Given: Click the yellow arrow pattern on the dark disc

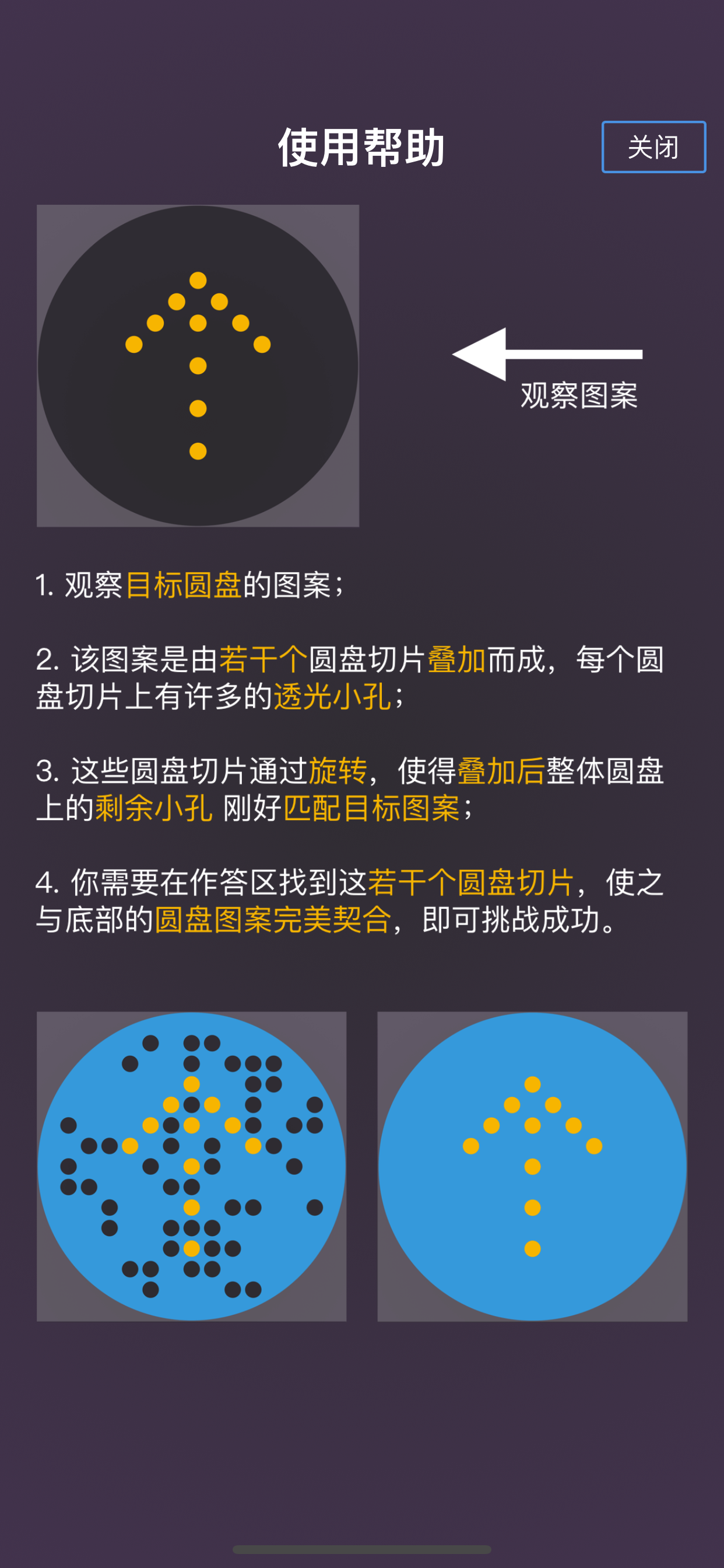Looking at the screenshot, I should (196, 365).
